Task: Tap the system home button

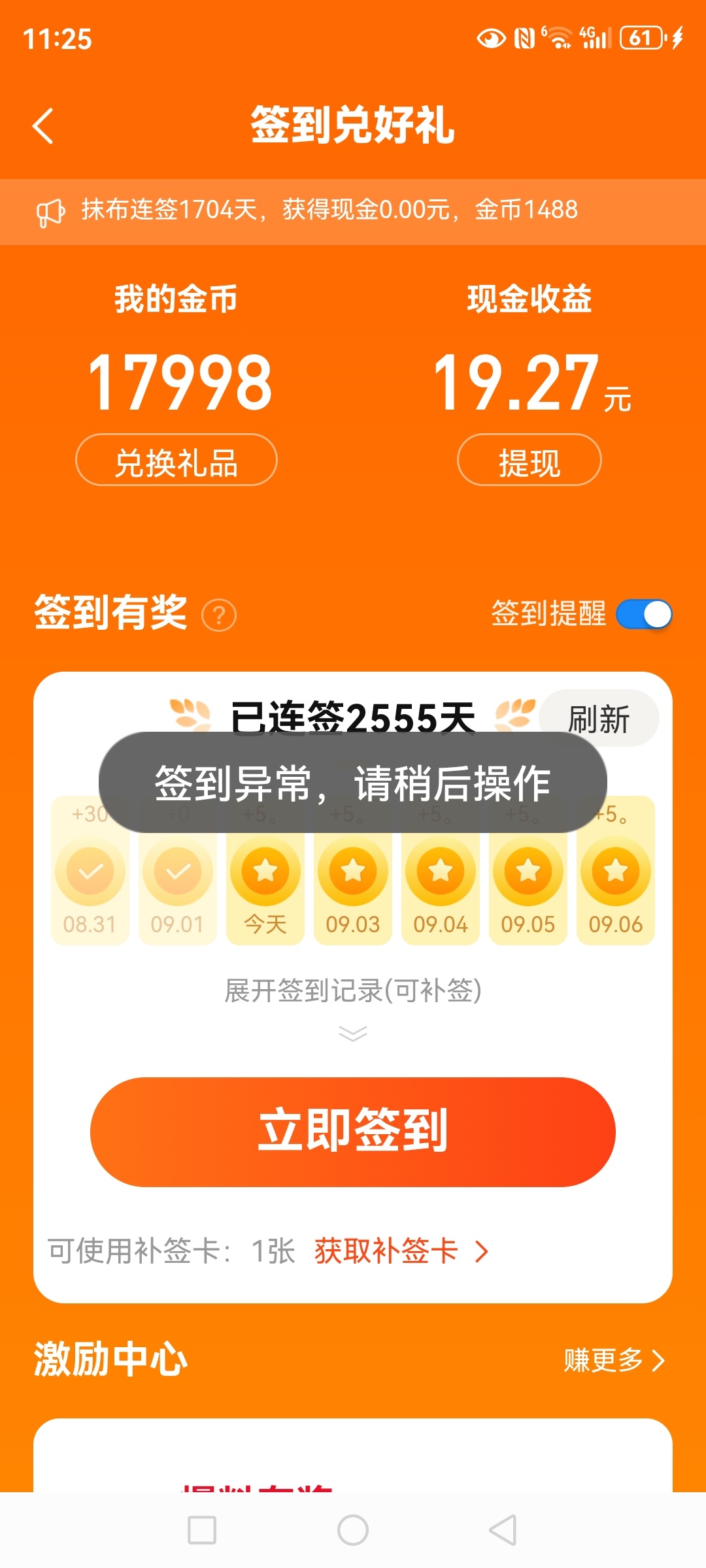Action: [353, 1530]
